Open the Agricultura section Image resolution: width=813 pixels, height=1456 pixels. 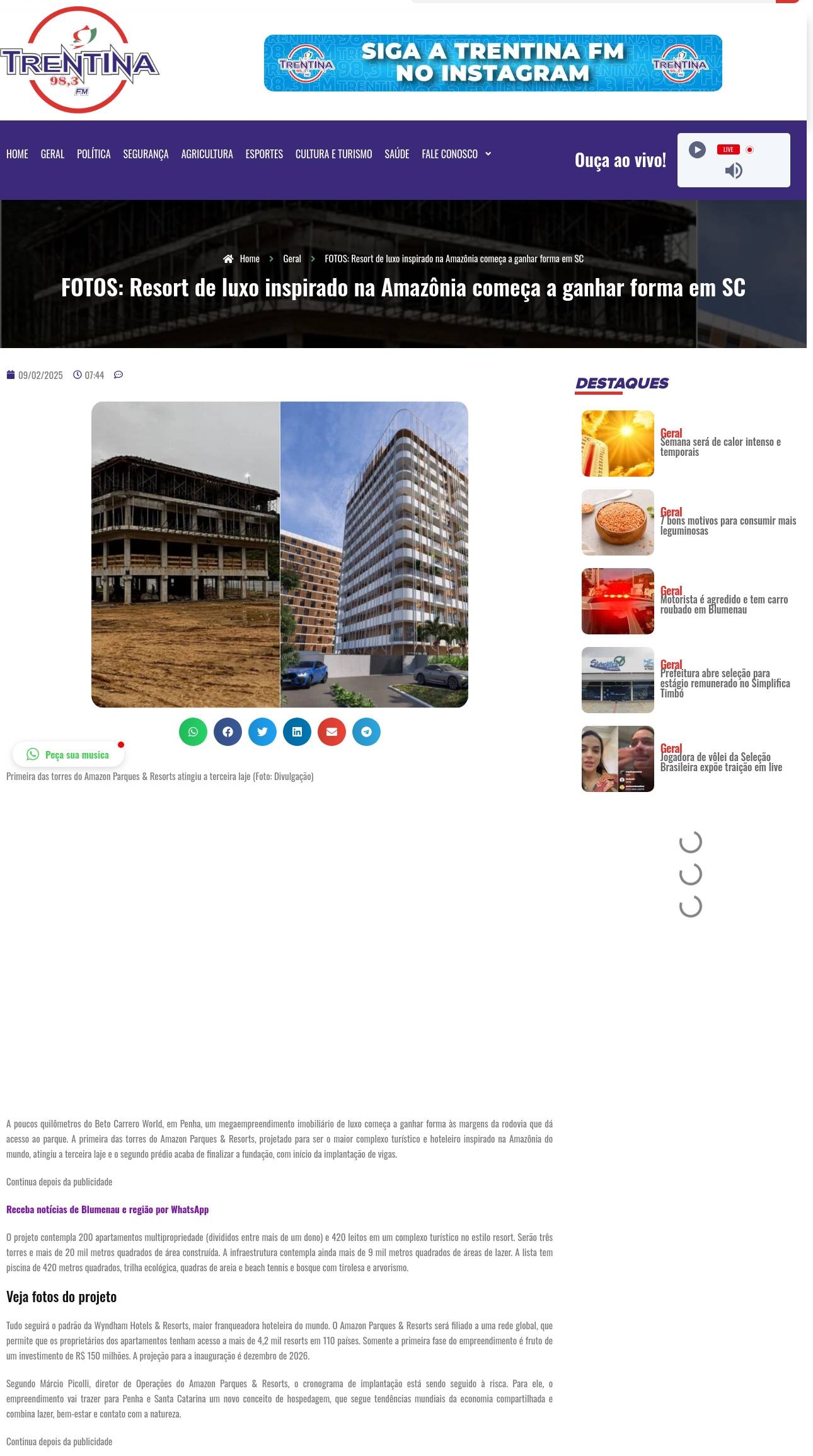click(207, 154)
